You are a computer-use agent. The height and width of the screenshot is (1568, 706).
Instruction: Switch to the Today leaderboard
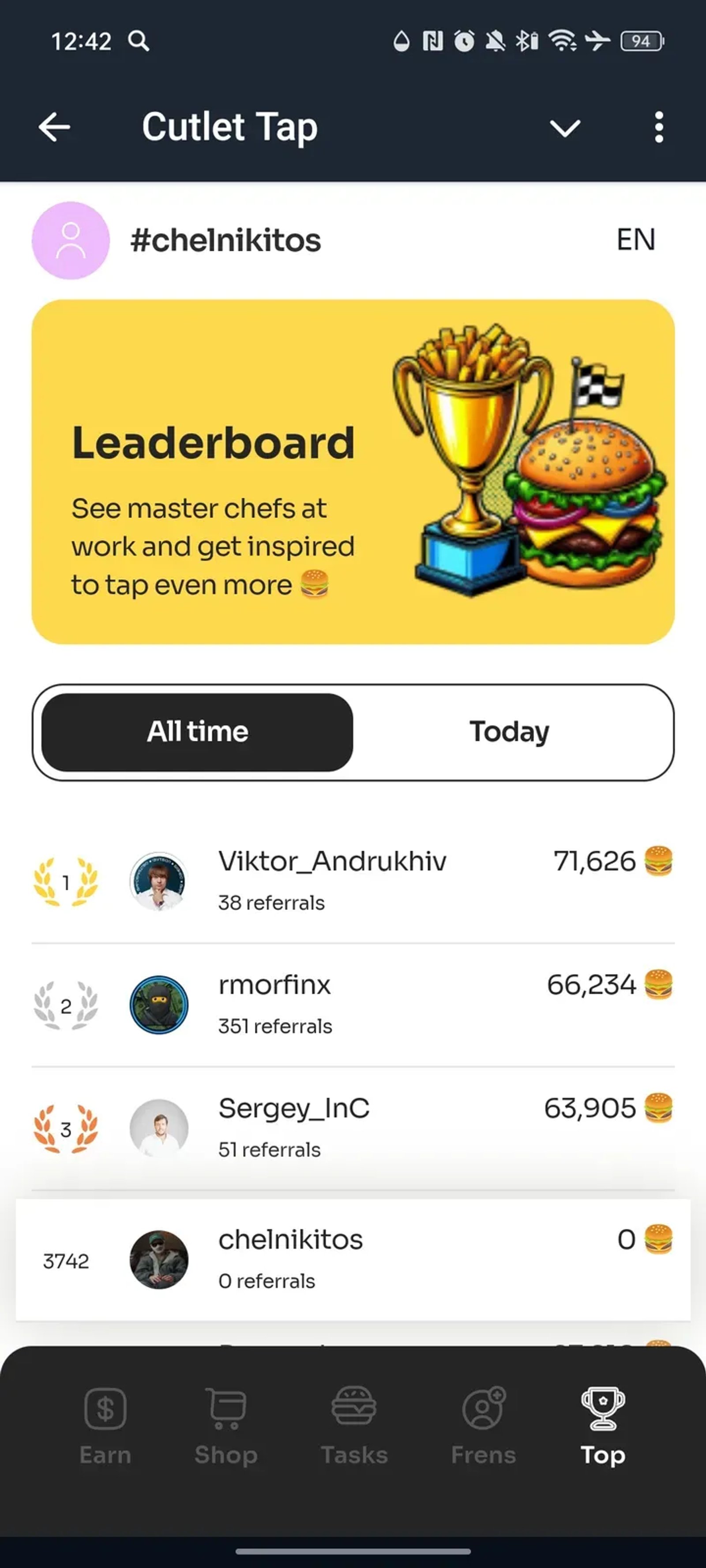[x=510, y=731]
